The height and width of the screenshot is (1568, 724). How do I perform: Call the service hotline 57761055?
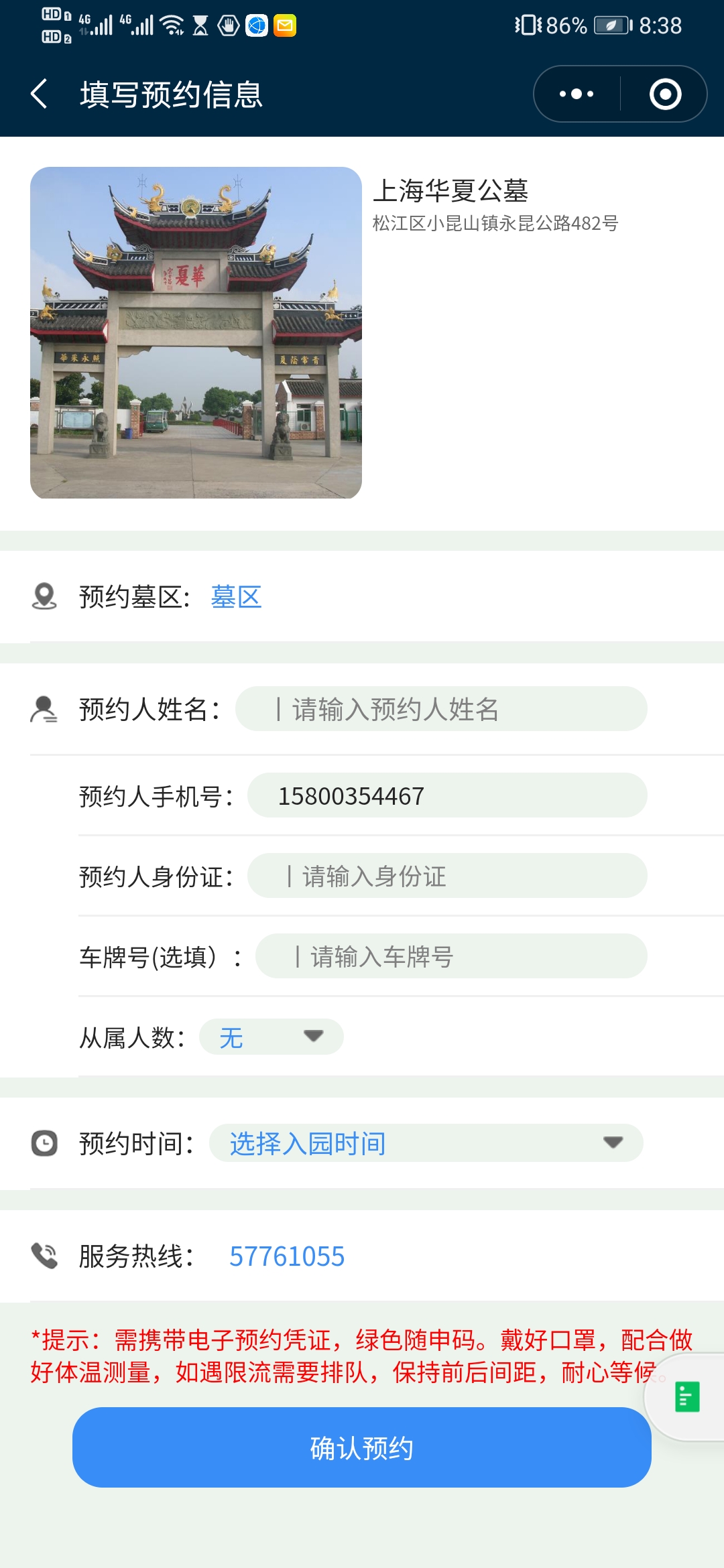point(287,1256)
